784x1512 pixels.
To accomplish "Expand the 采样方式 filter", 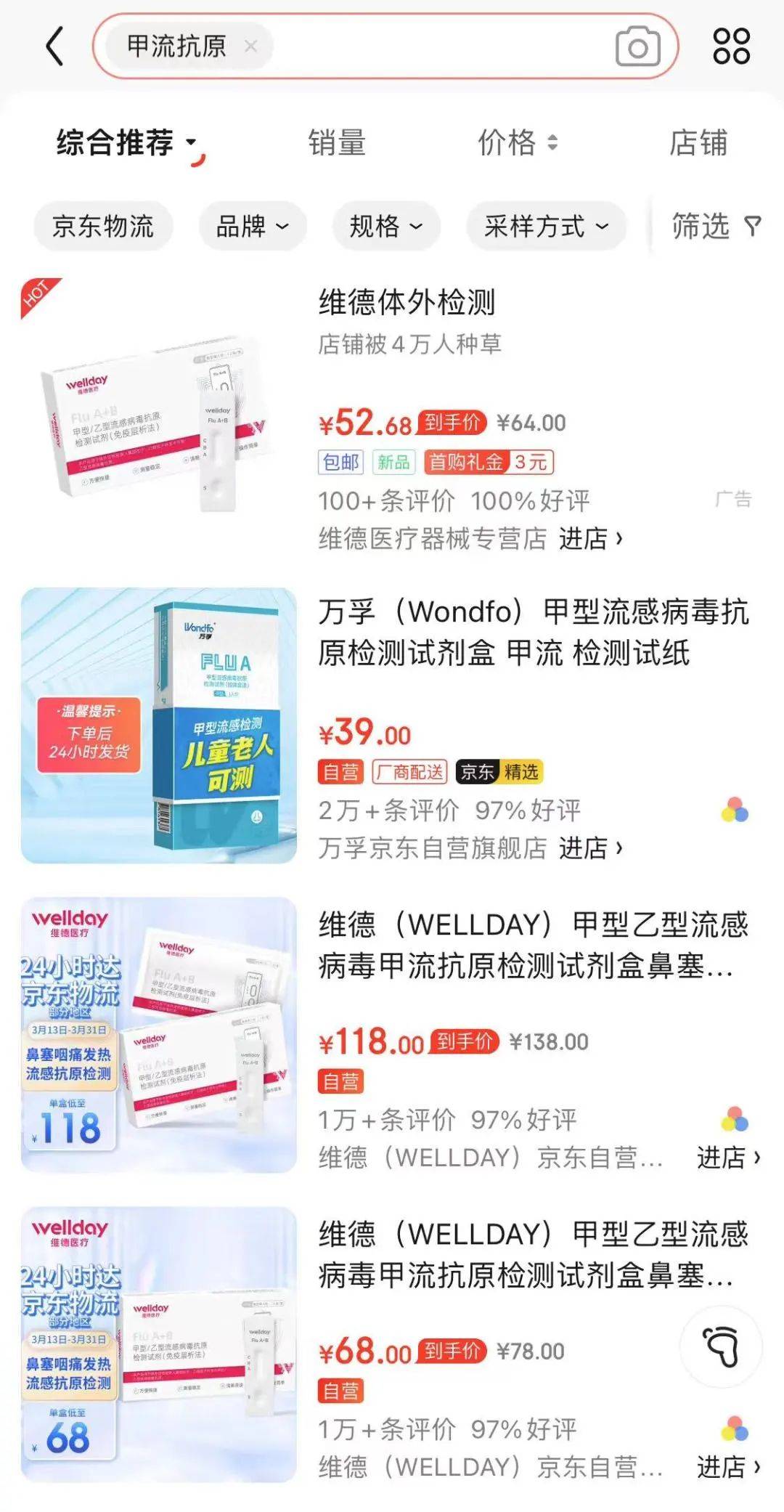I will (x=546, y=227).
